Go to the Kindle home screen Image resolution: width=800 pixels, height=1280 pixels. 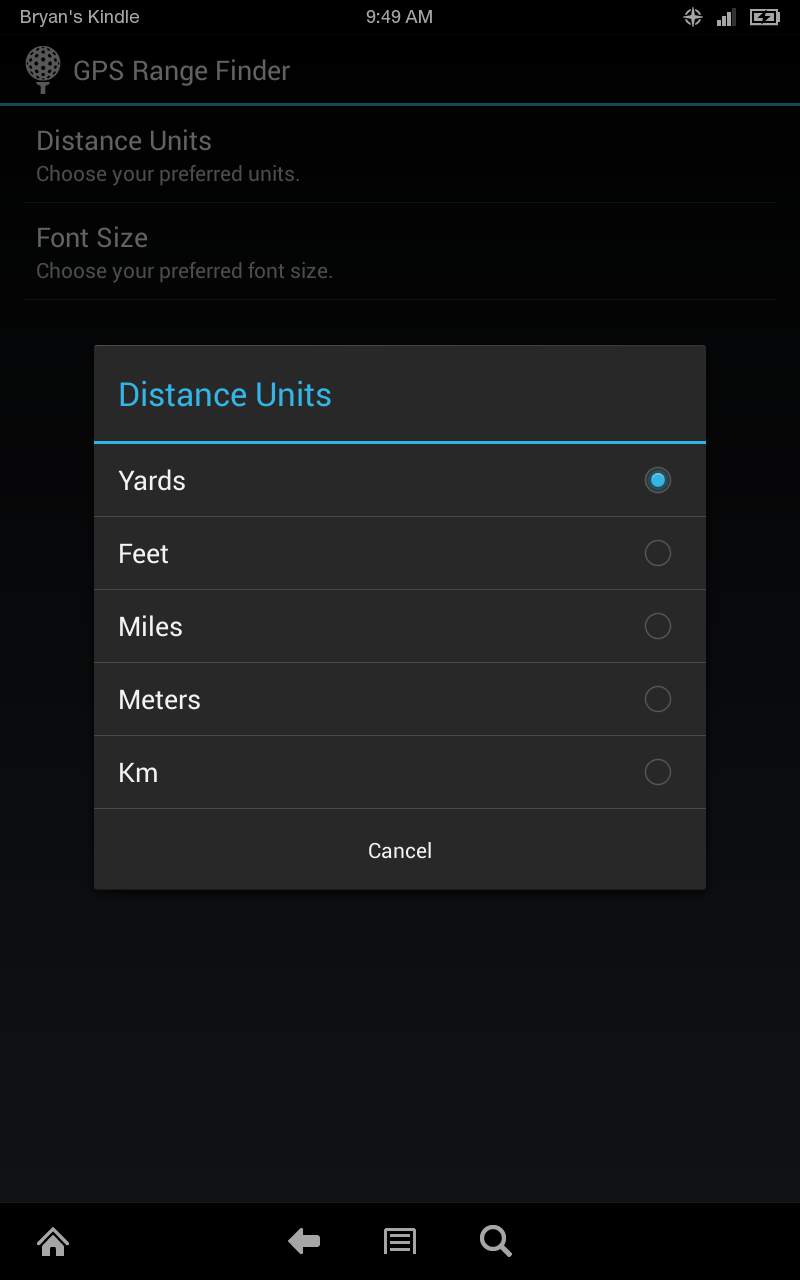click(53, 1241)
